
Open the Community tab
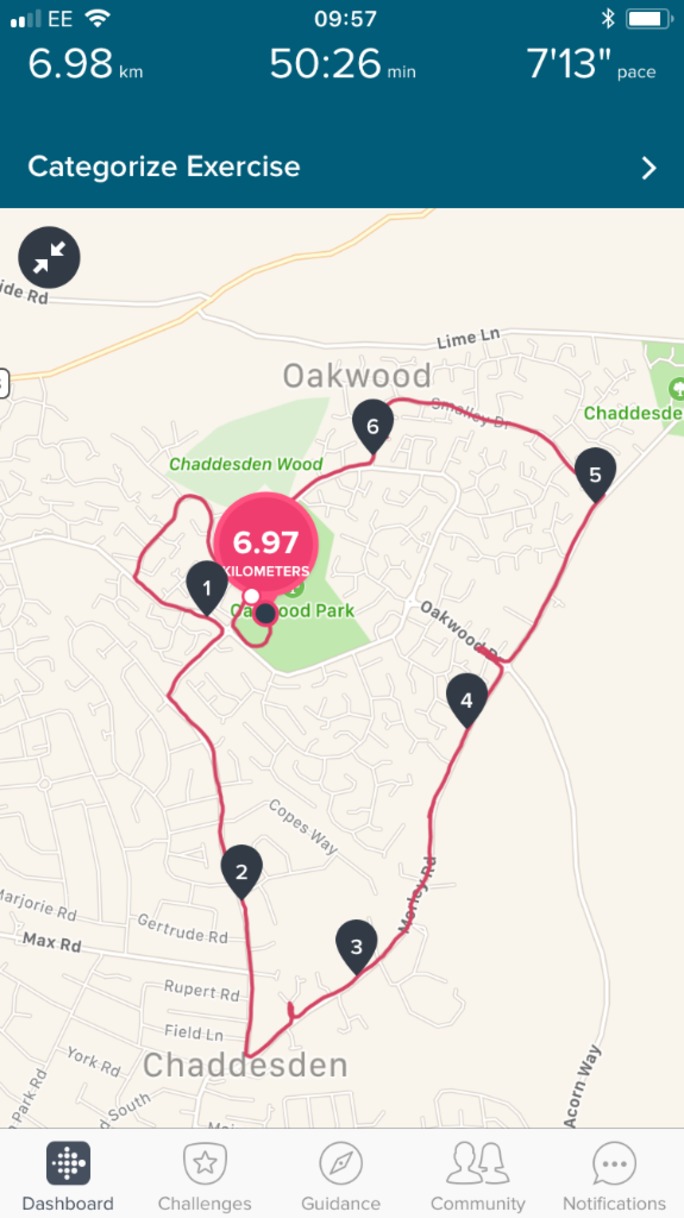[x=477, y=1175]
